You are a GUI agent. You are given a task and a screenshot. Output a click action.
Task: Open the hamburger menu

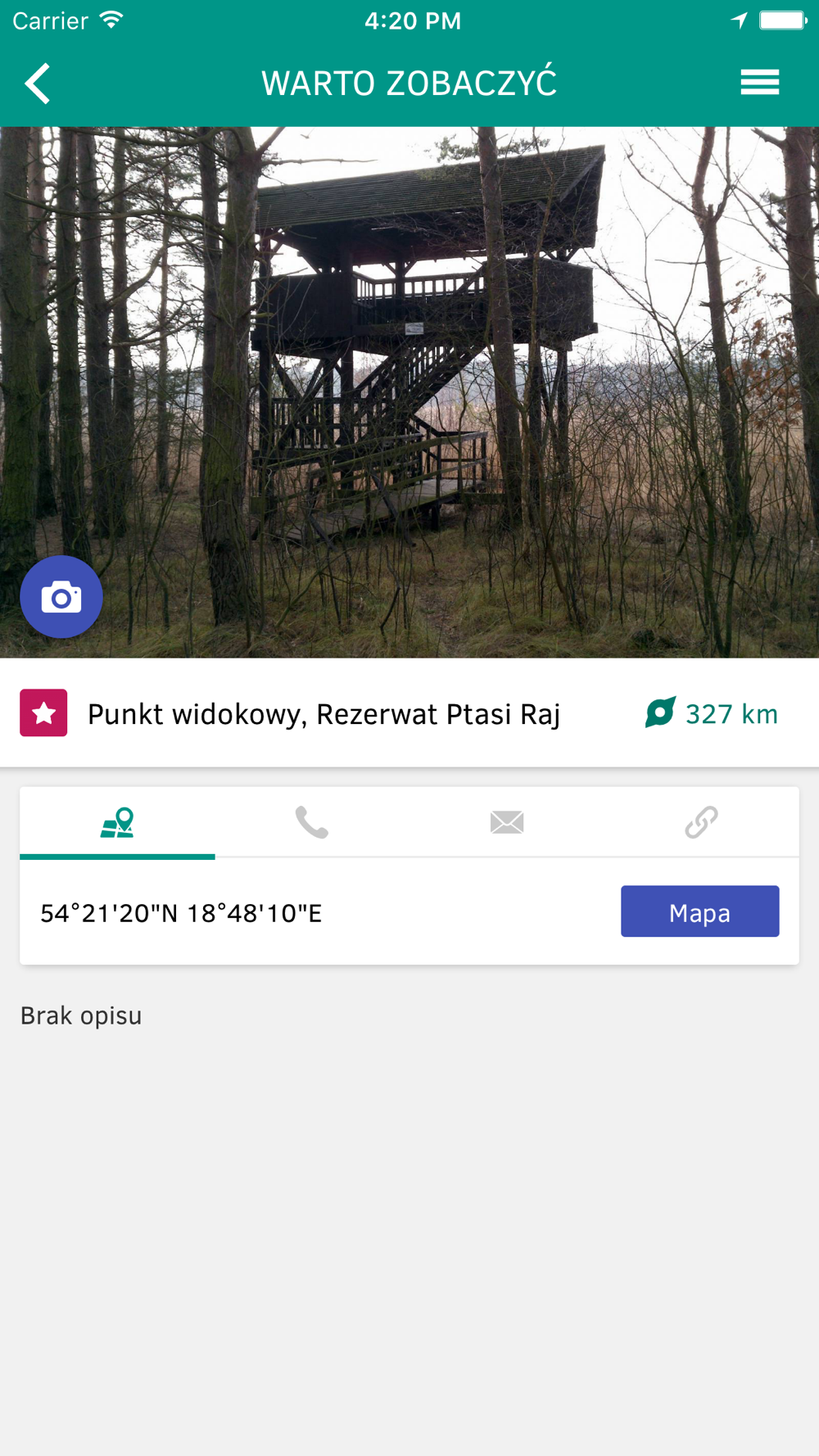(x=759, y=83)
